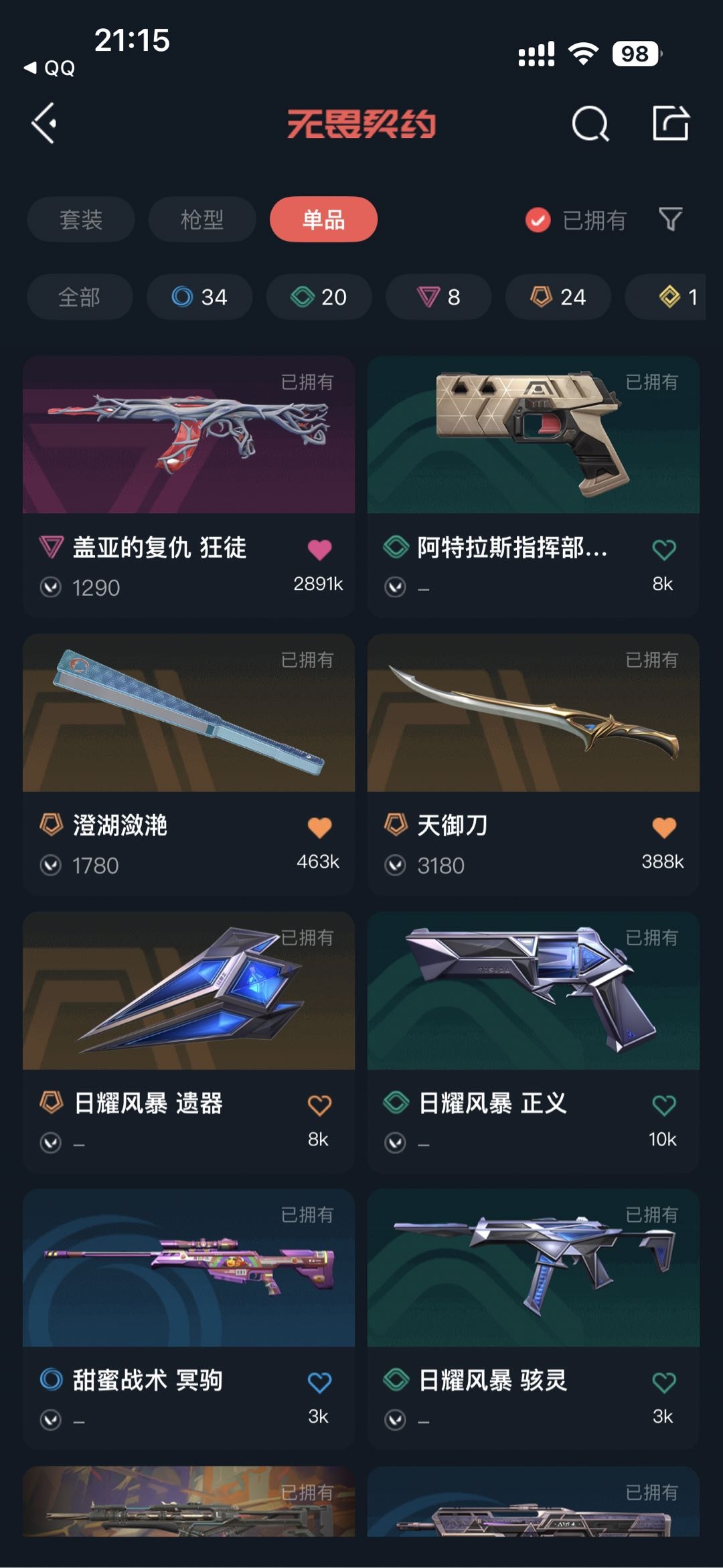Switch to the 套装 tab
The height and width of the screenshot is (1568, 723).
click(80, 219)
